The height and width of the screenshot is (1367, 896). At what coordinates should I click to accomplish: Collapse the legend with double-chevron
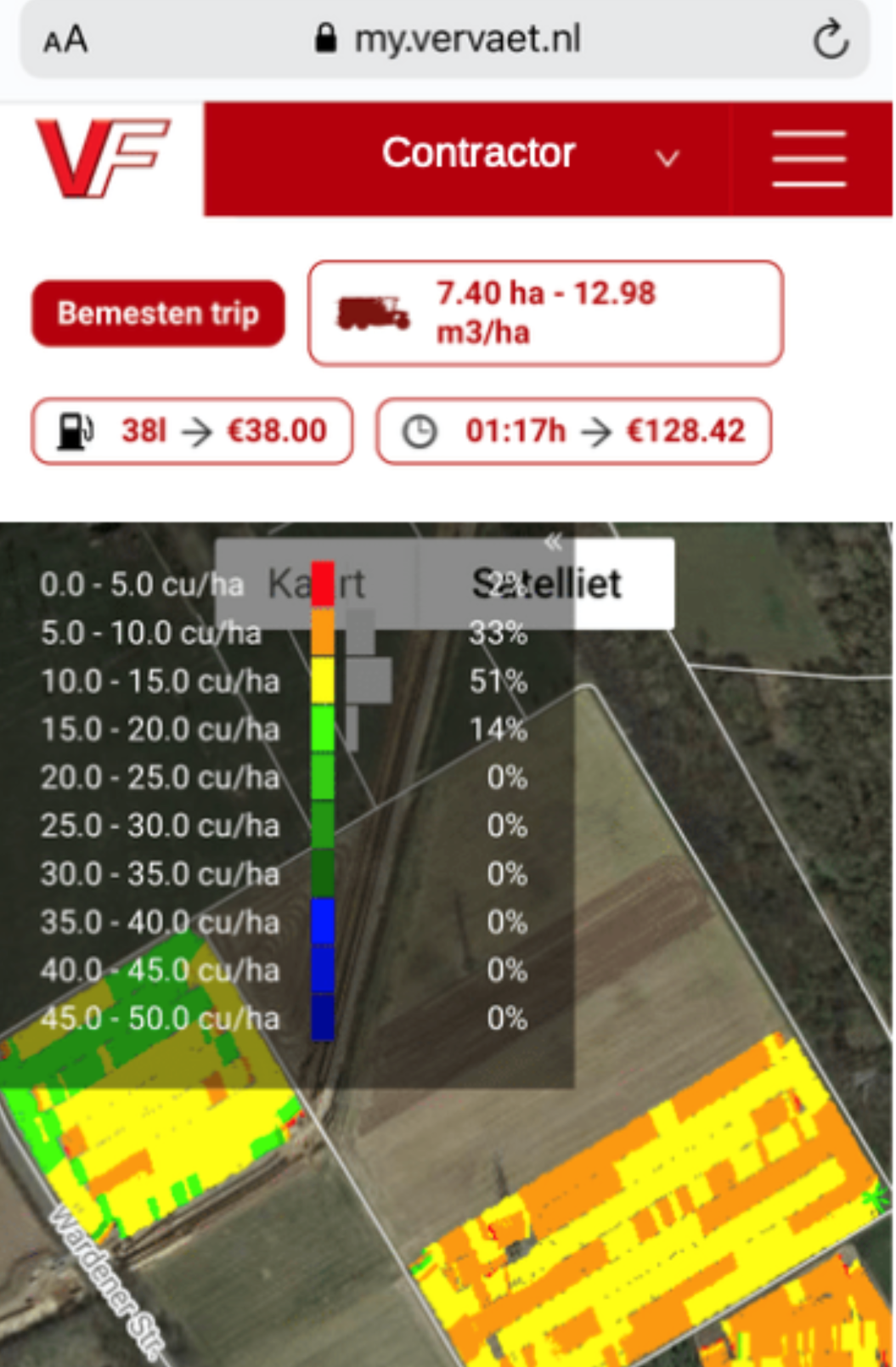pos(554,541)
